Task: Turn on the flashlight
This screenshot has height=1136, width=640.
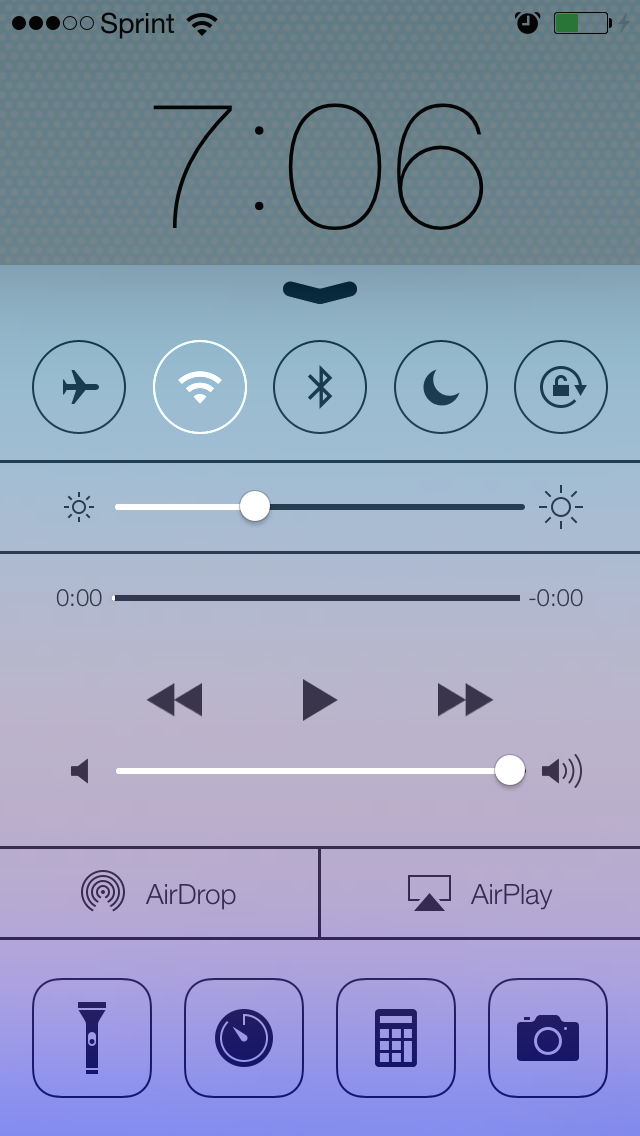Action: [92, 1037]
